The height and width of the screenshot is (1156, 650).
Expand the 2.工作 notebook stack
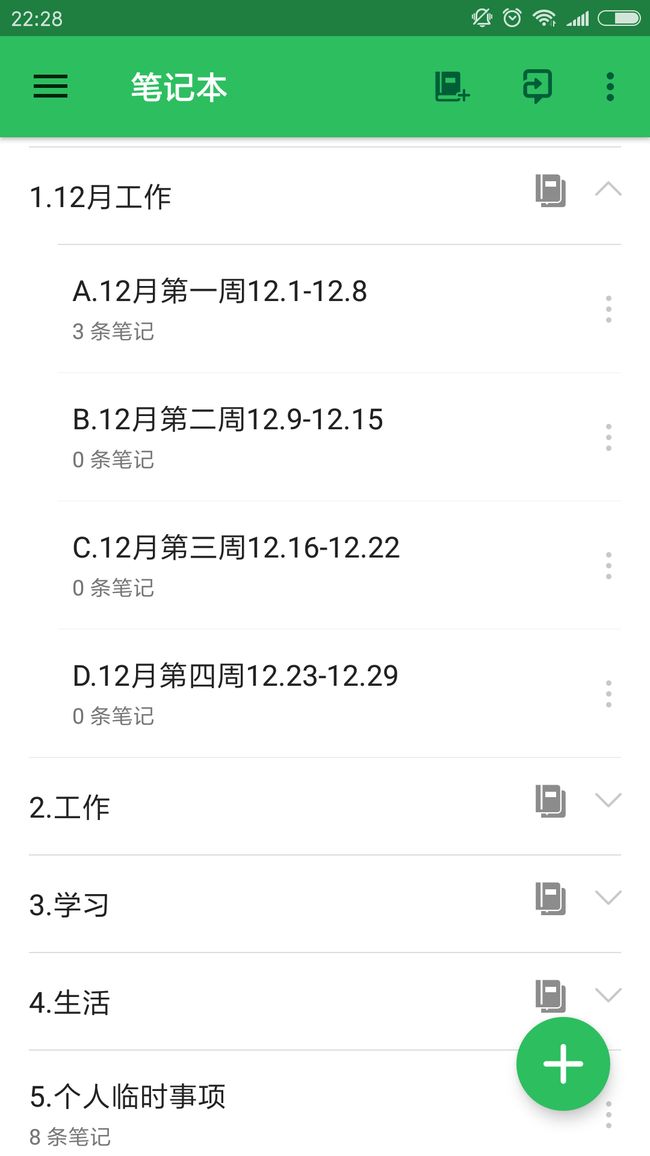click(608, 800)
